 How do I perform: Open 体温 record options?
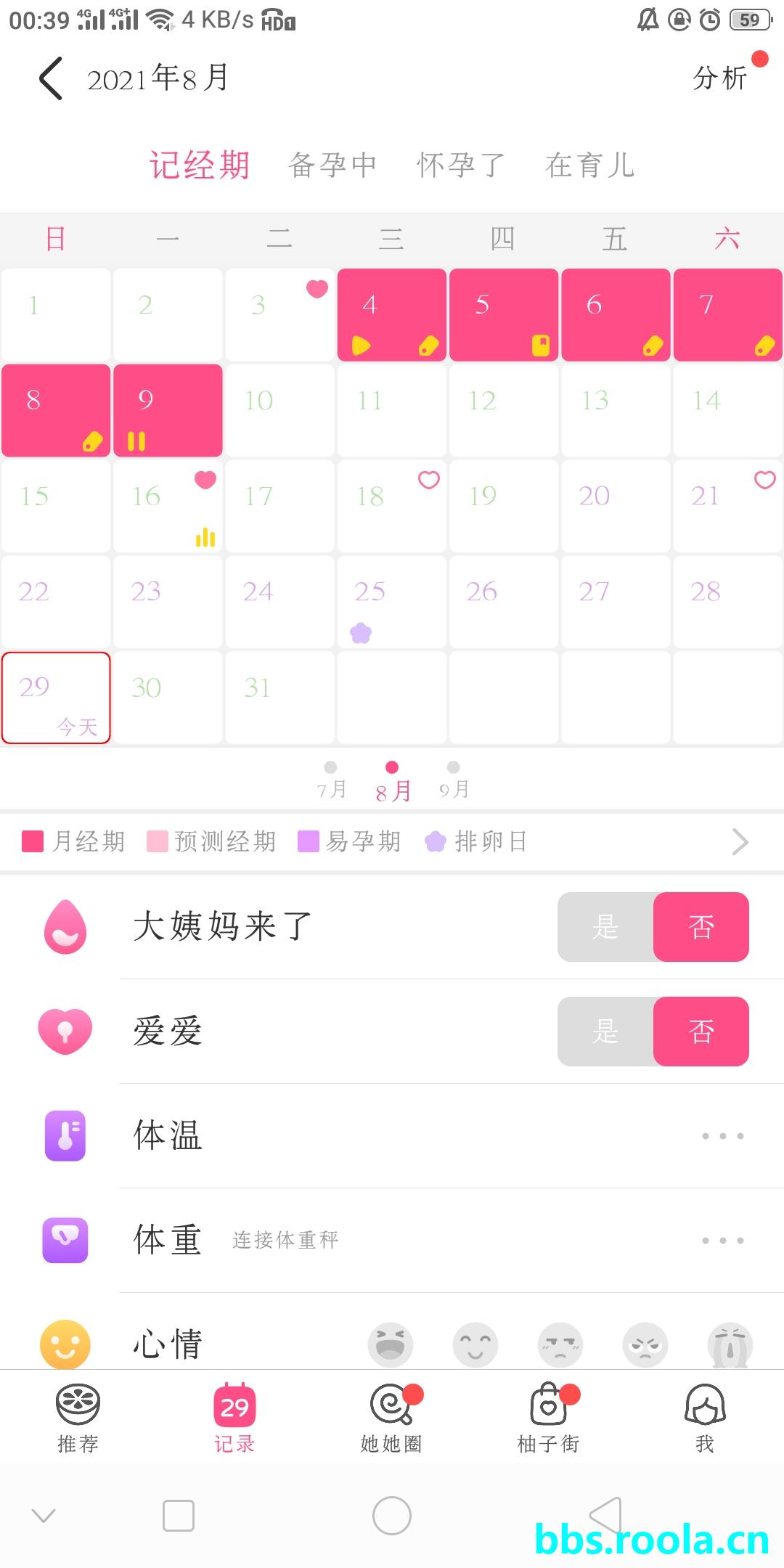coord(722,1136)
